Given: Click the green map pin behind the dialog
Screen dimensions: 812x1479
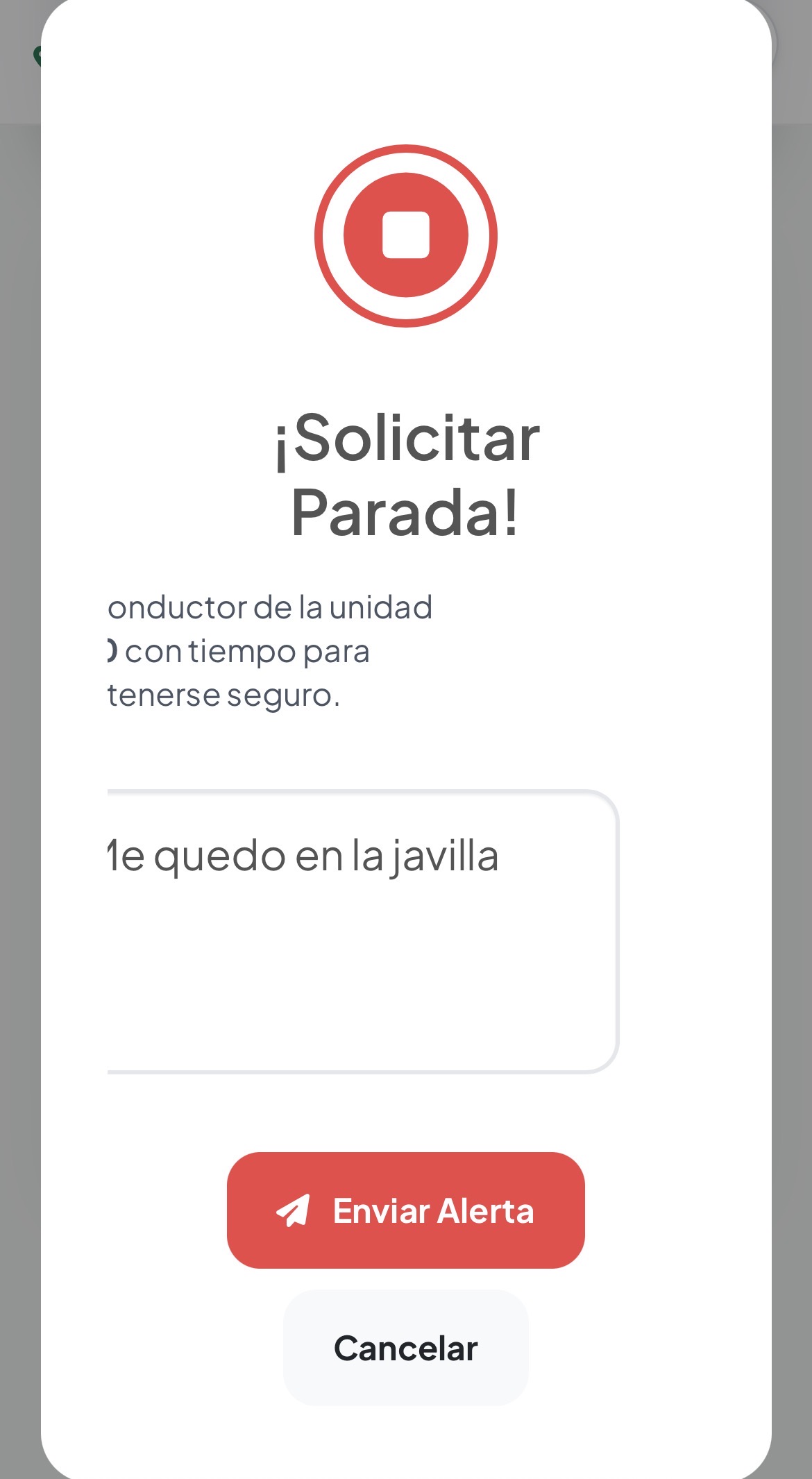Looking at the screenshot, I should [38, 54].
